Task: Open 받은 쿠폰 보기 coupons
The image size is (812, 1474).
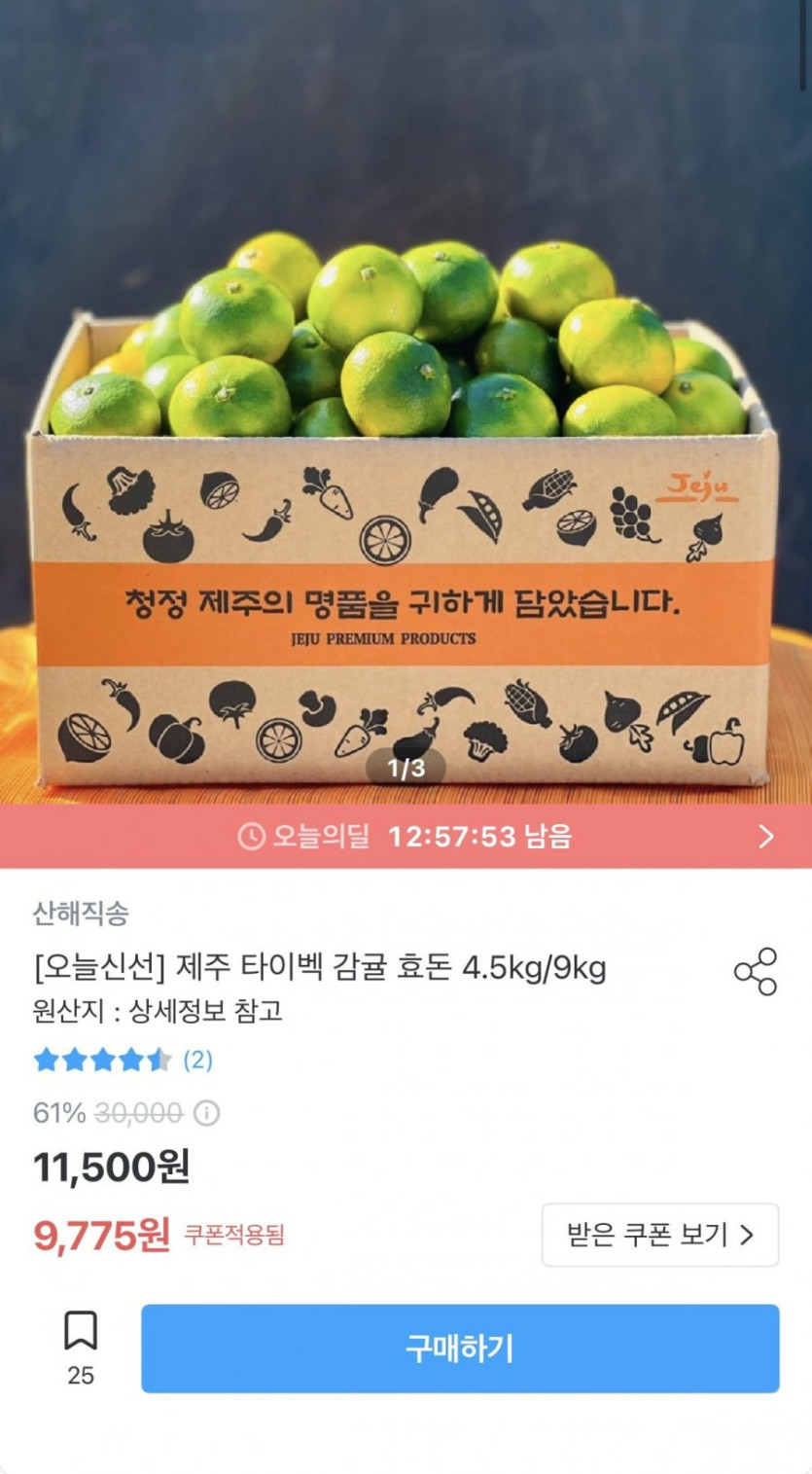Action: 660,1235
